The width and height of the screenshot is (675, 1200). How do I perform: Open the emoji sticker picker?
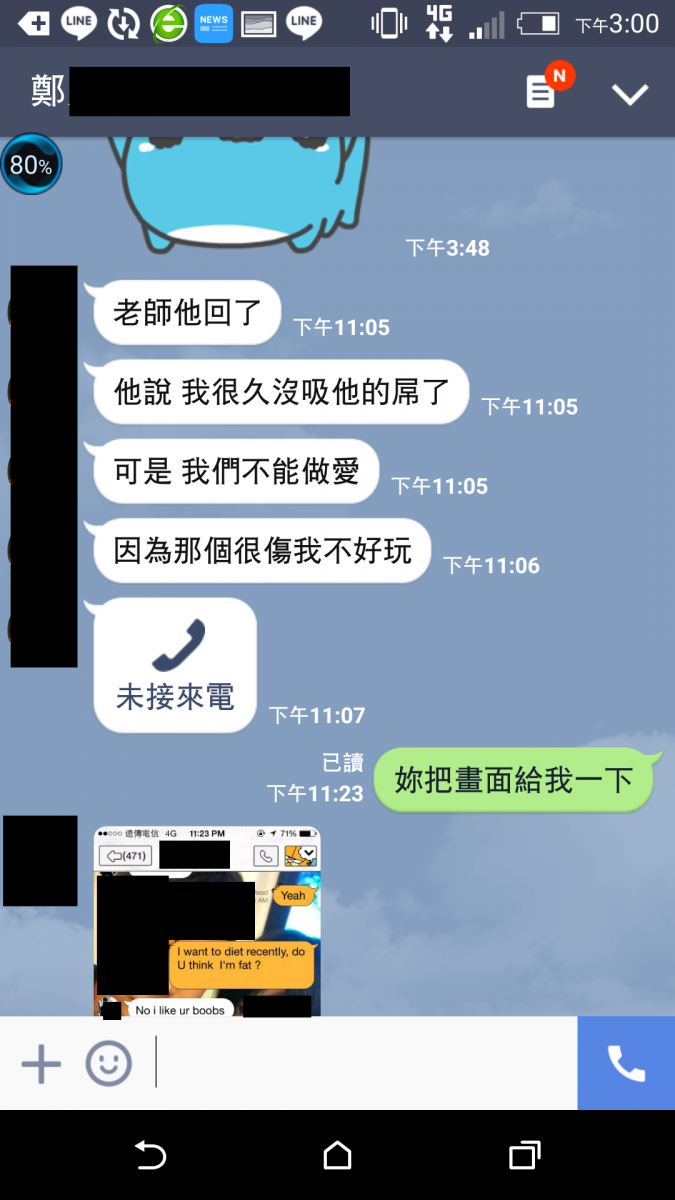[108, 1064]
